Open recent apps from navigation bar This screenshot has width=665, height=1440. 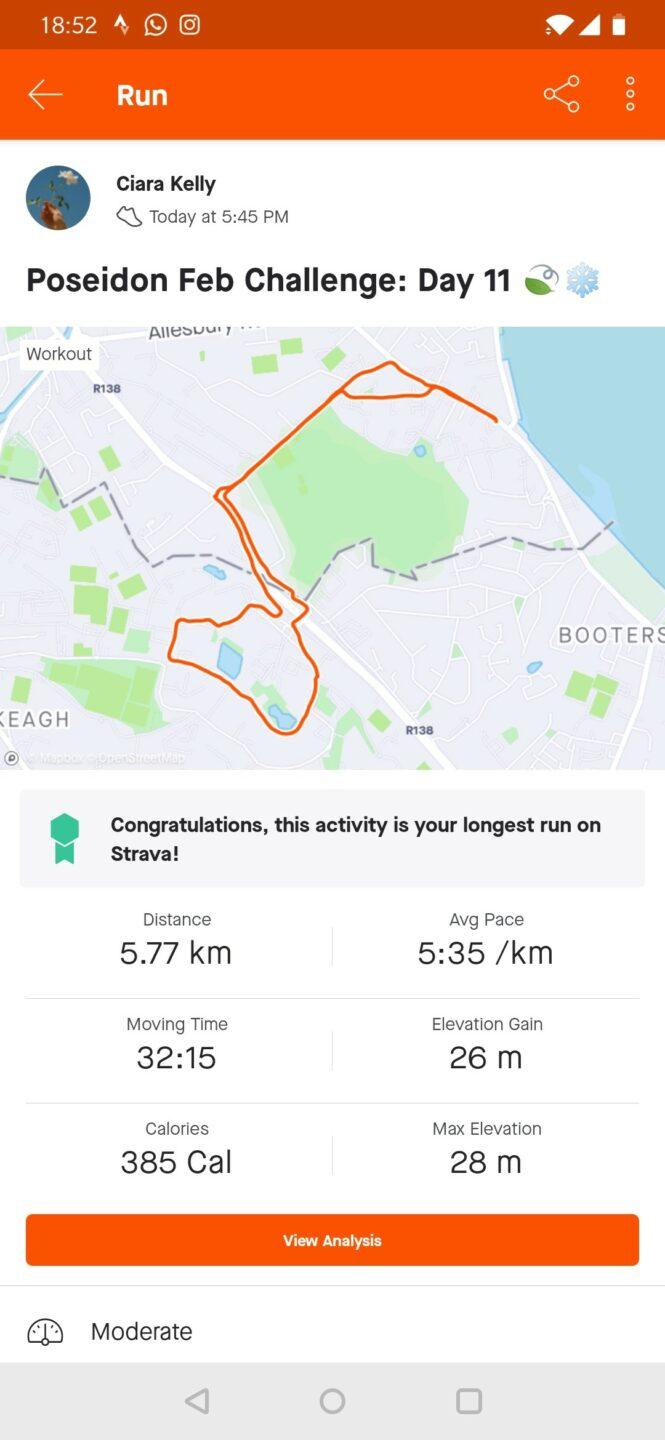468,1401
